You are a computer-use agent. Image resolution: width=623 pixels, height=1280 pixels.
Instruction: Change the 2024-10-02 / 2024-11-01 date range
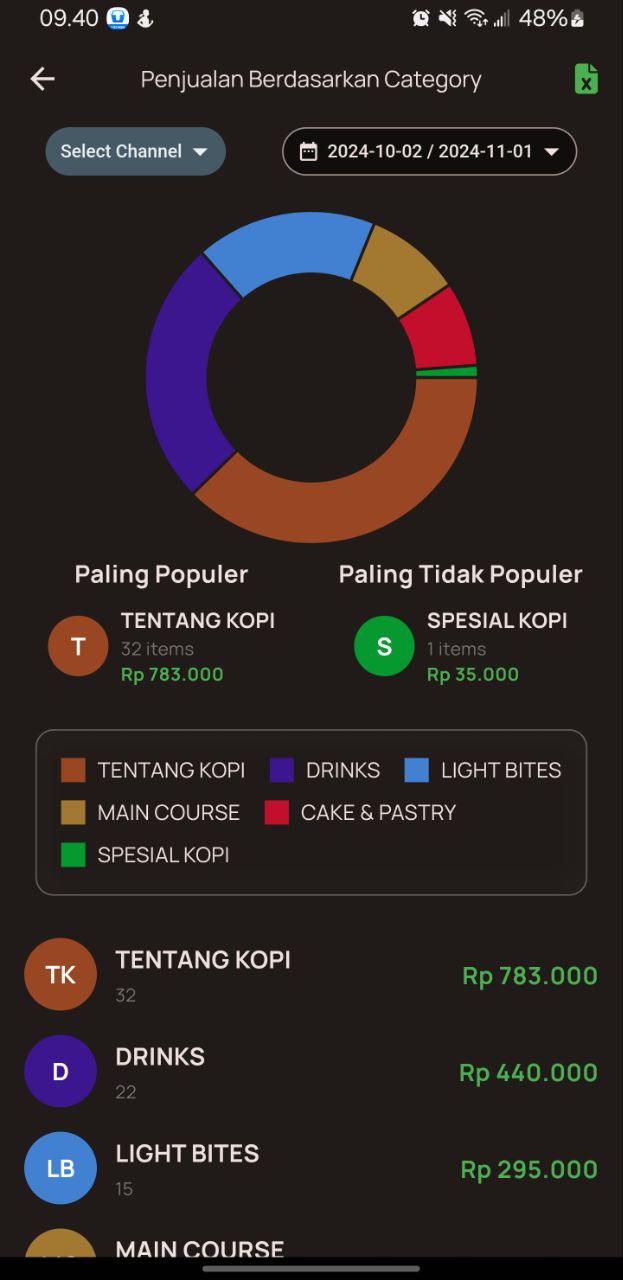click(429, 151)
